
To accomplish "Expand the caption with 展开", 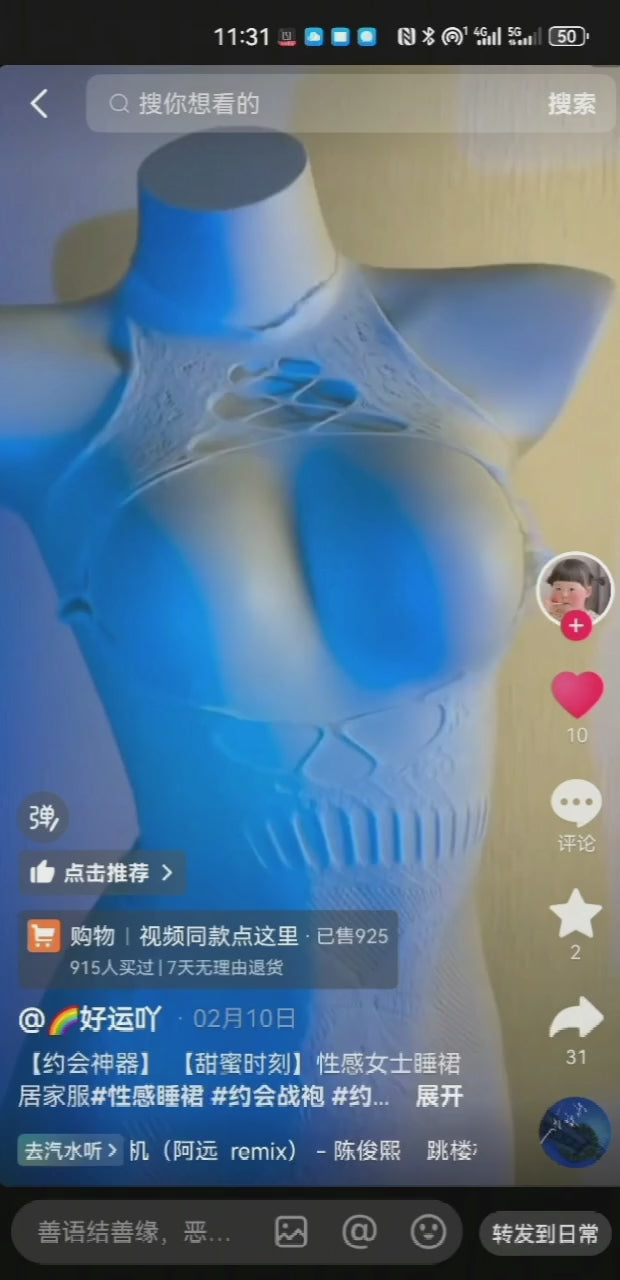I will coord(439,1095).
